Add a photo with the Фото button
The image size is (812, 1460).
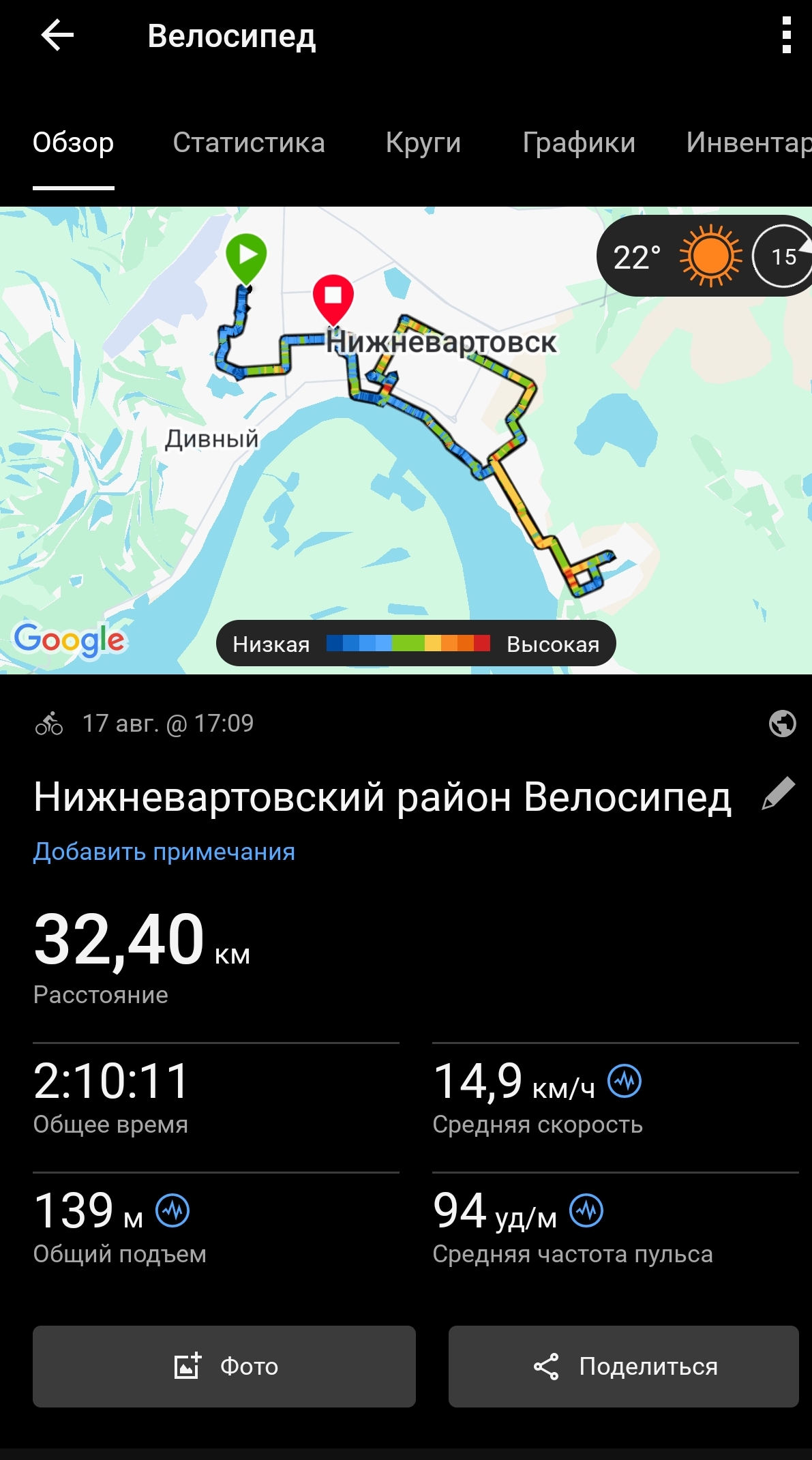click(x=224, y=1367)
